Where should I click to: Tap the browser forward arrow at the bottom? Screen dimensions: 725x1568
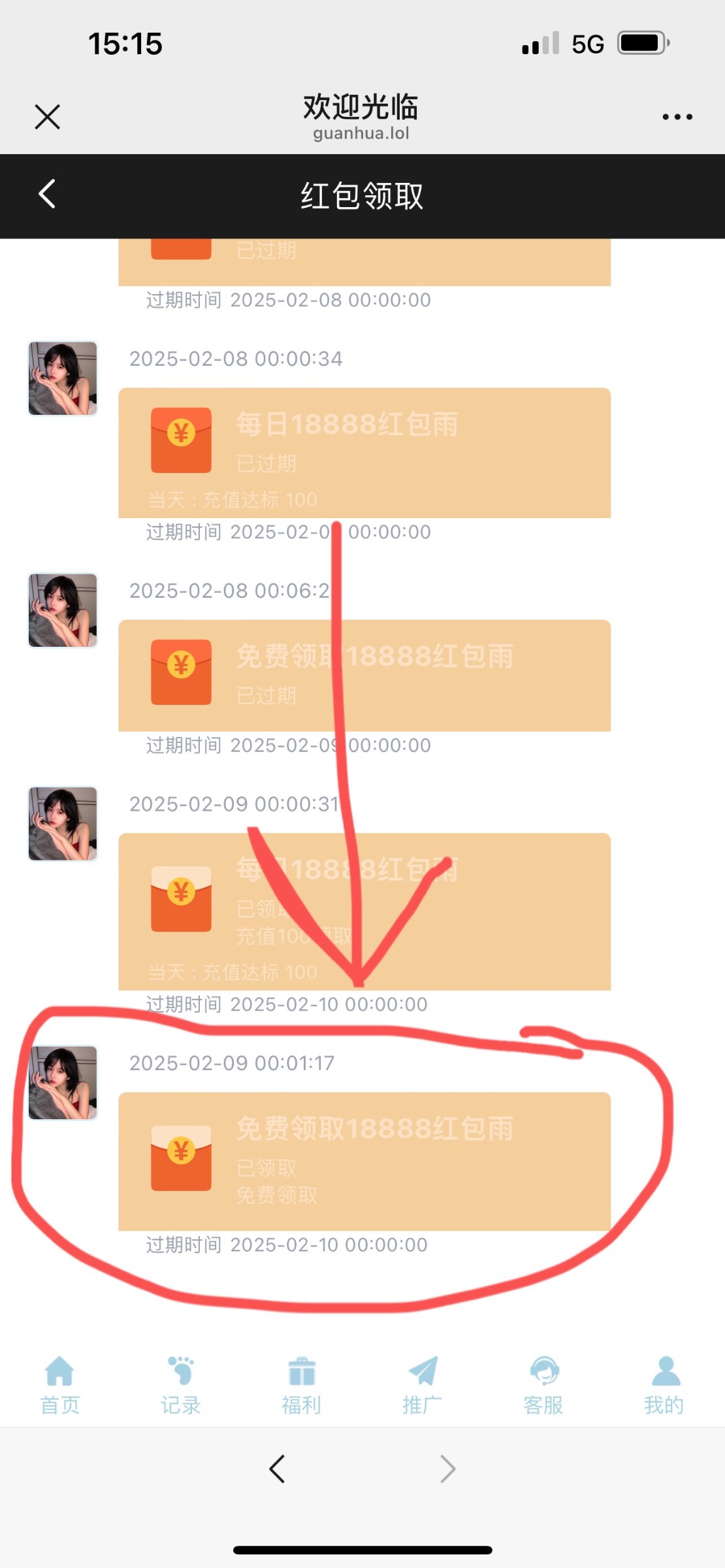447,1469
